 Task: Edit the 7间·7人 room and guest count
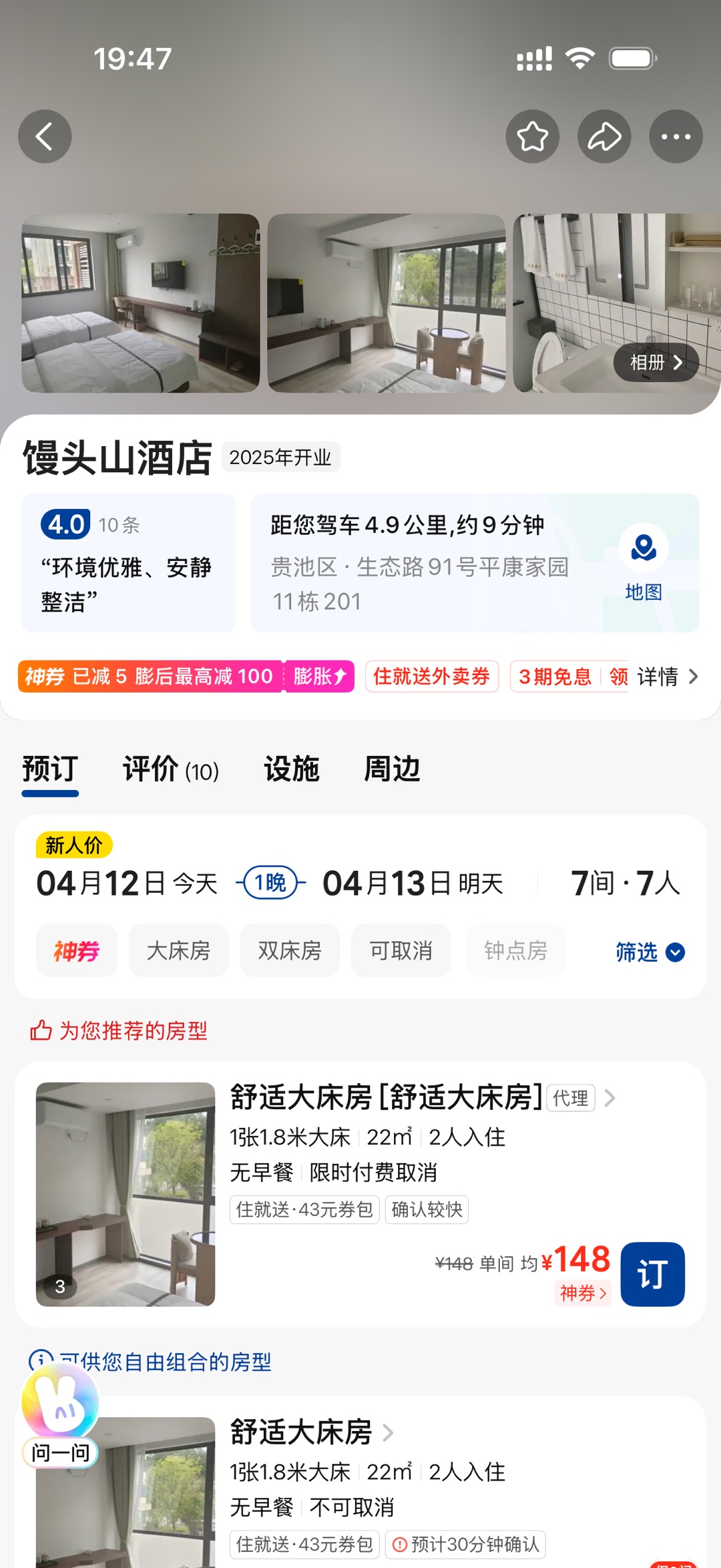[625, 883]
